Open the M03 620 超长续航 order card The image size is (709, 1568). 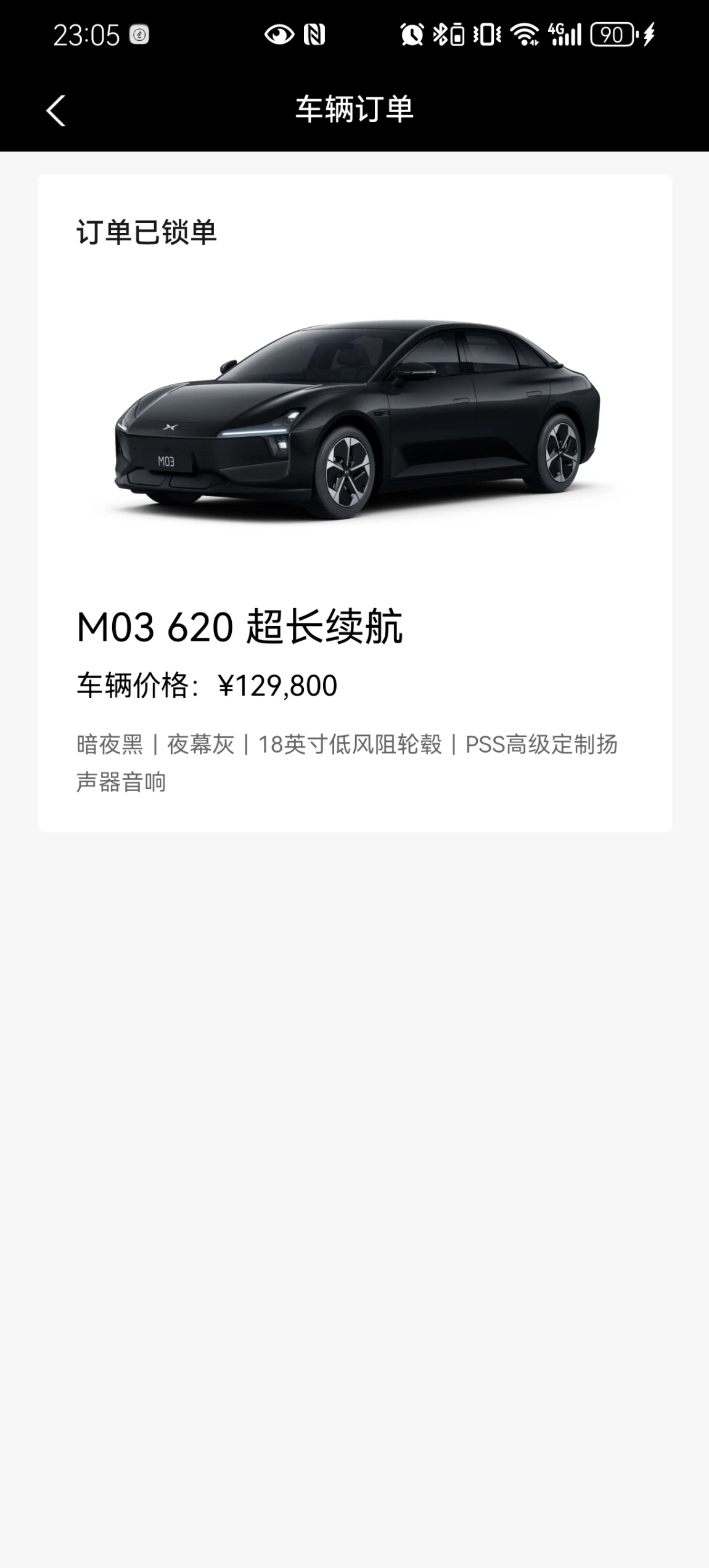(x=354, y=502)
